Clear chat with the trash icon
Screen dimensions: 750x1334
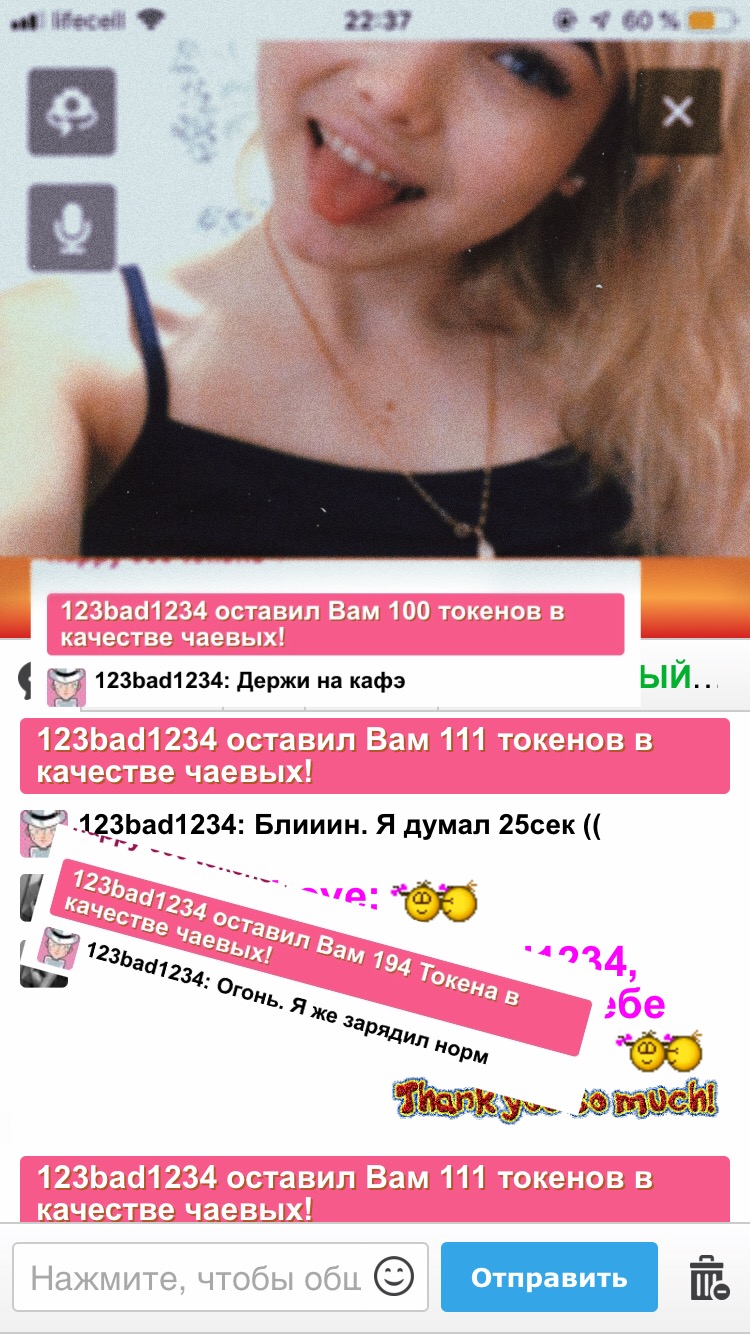pos(708,1279)
